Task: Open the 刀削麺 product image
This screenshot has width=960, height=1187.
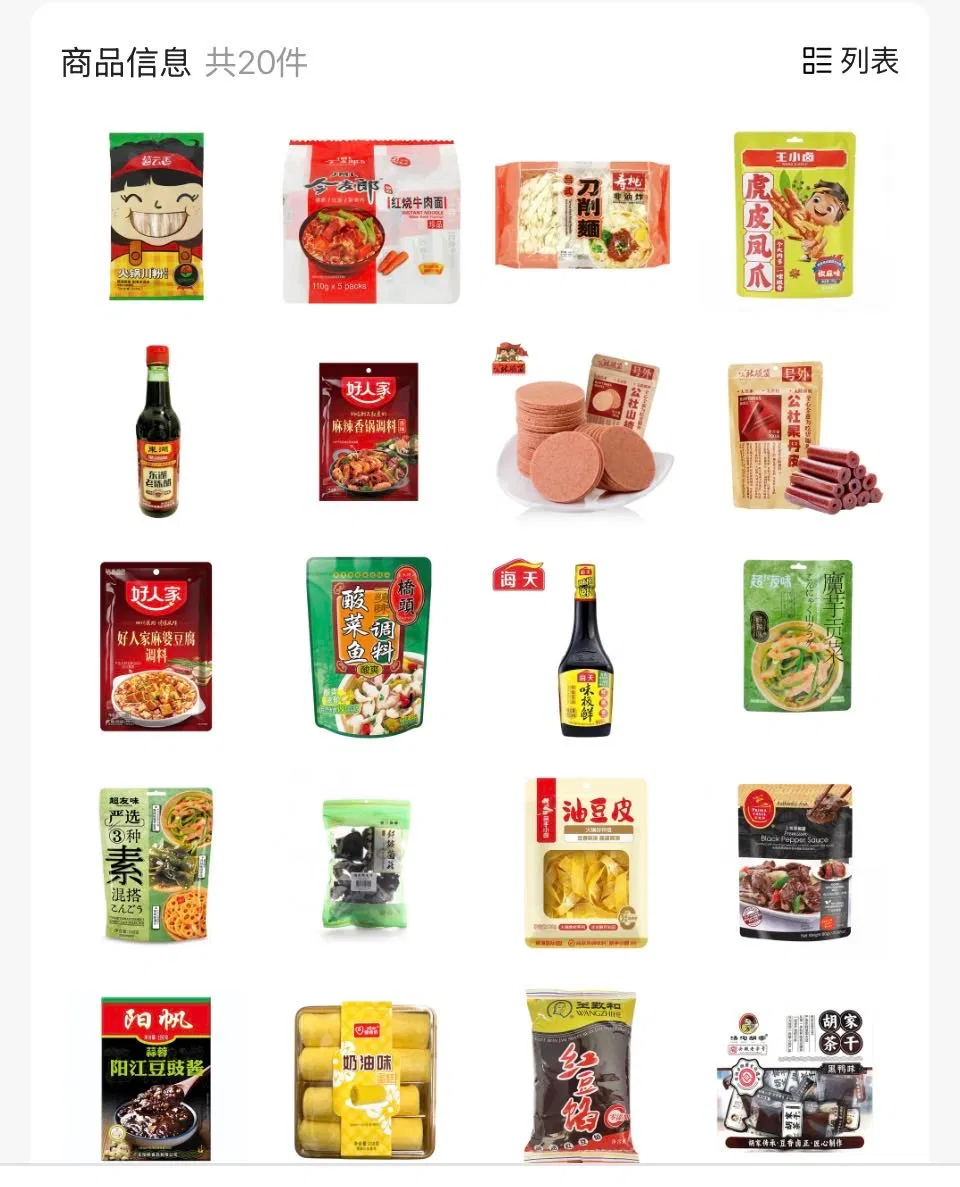Action: tap(581, 215)
